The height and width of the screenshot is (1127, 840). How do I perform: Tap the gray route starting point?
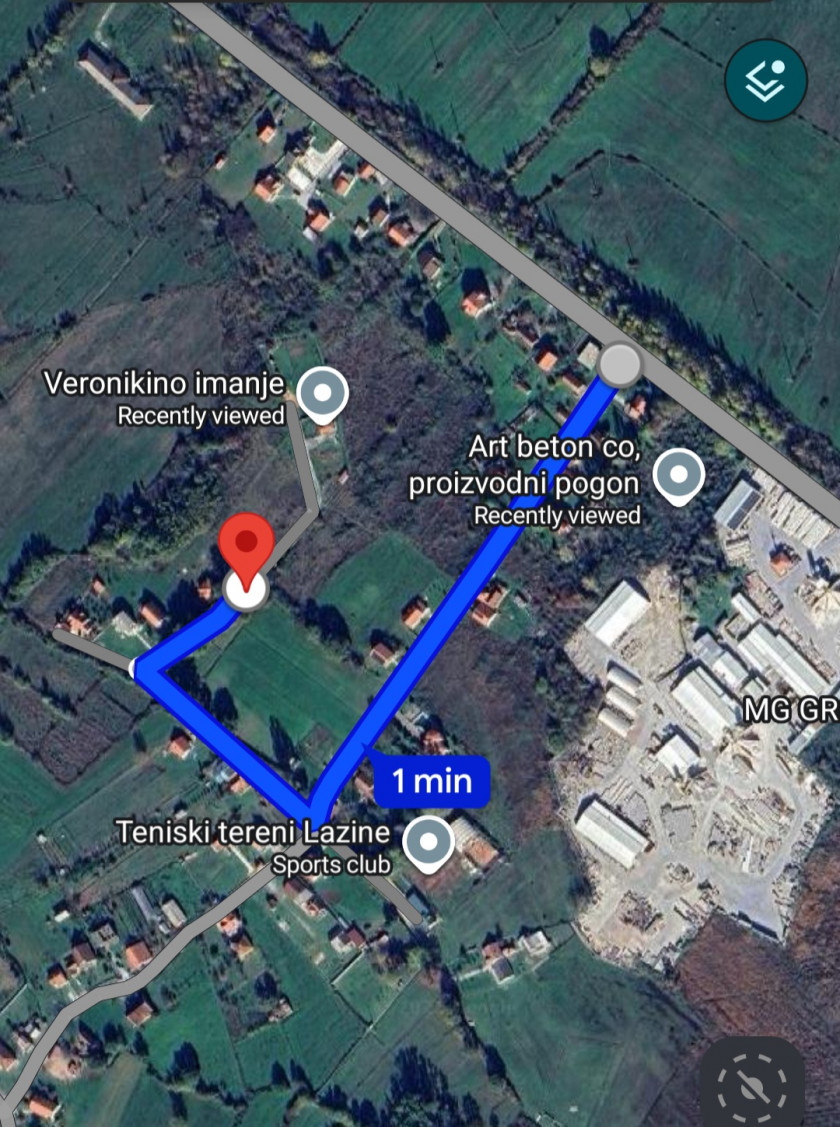pos(620,364)
